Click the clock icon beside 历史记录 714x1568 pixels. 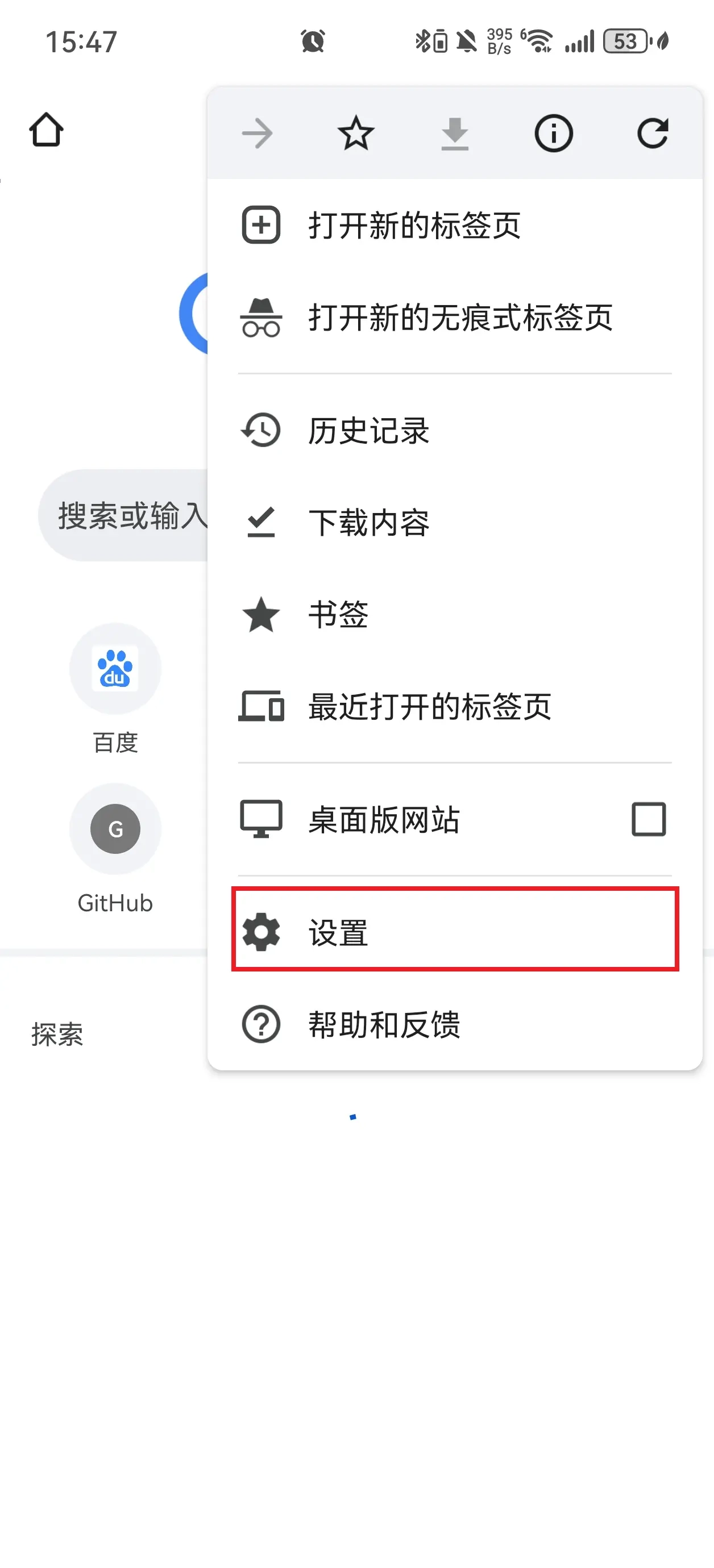click(261, 431)
